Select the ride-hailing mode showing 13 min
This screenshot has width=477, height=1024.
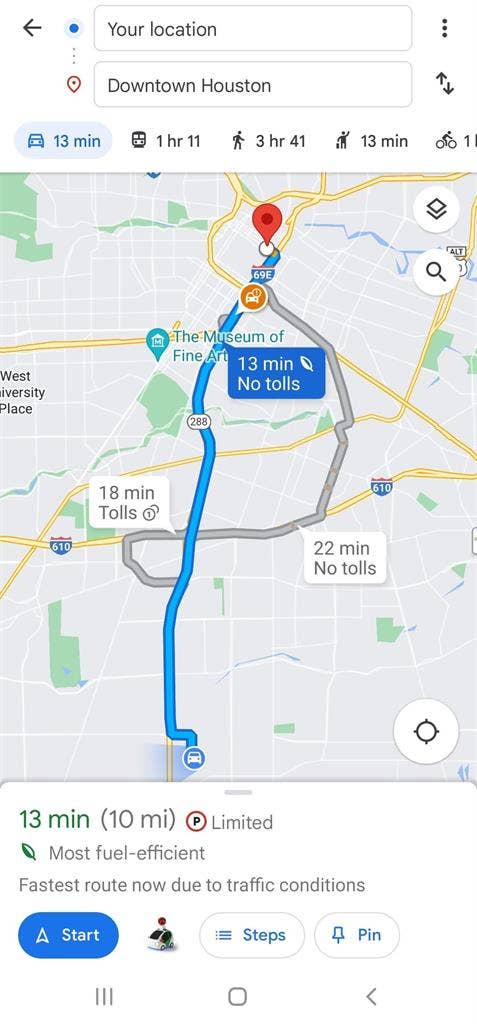point(370,140)
